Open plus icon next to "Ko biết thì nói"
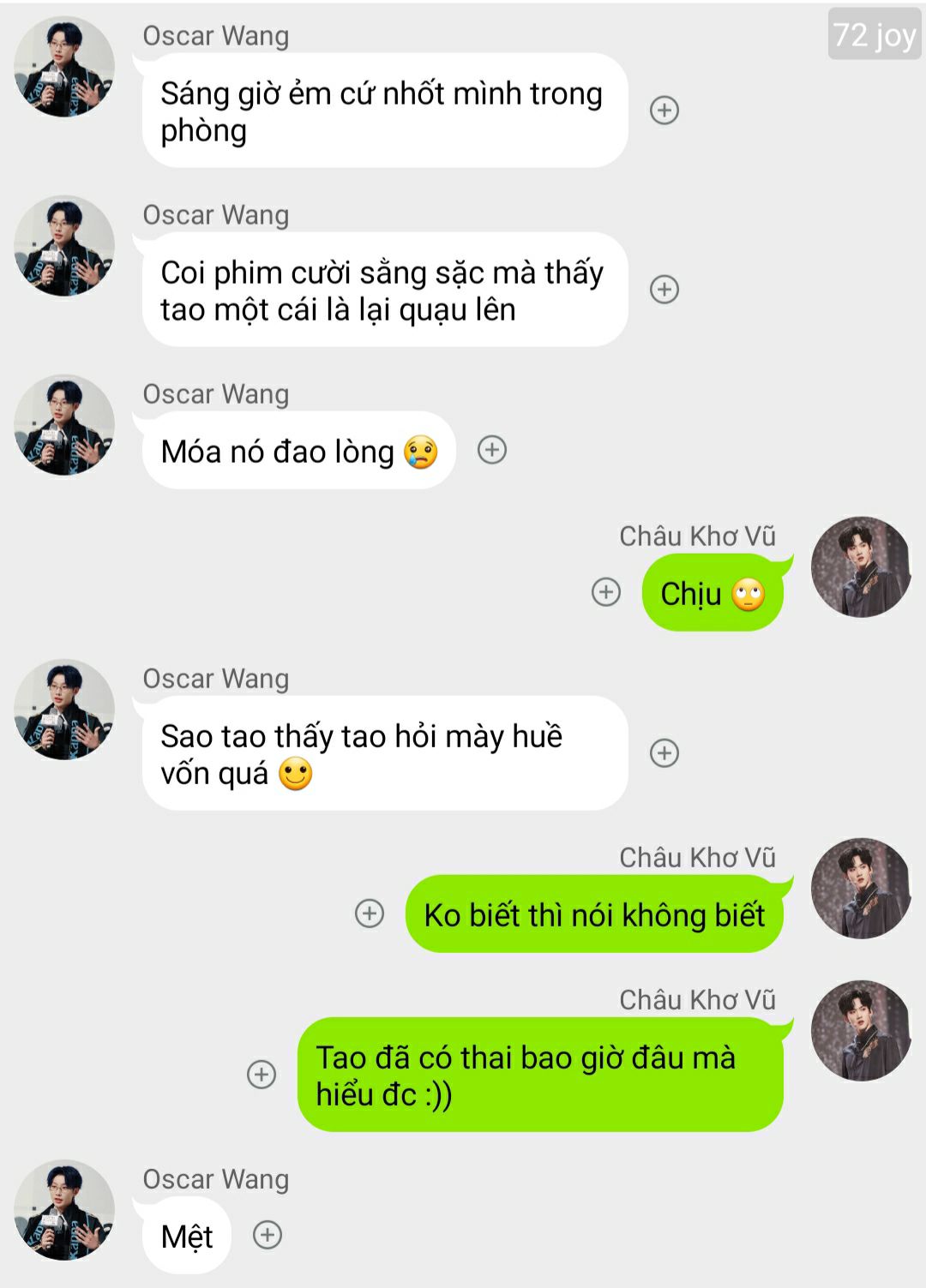926x1288 pixels. [370, 914]
